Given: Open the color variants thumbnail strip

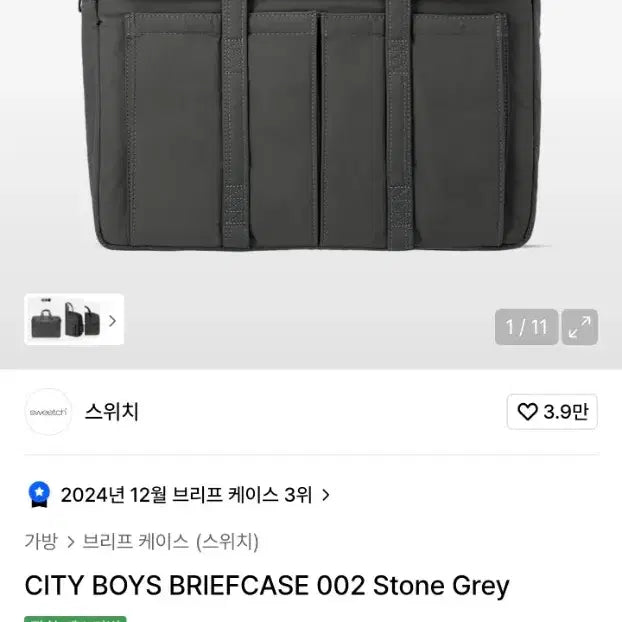Looking at the screenshot, I should click(74, 320).
